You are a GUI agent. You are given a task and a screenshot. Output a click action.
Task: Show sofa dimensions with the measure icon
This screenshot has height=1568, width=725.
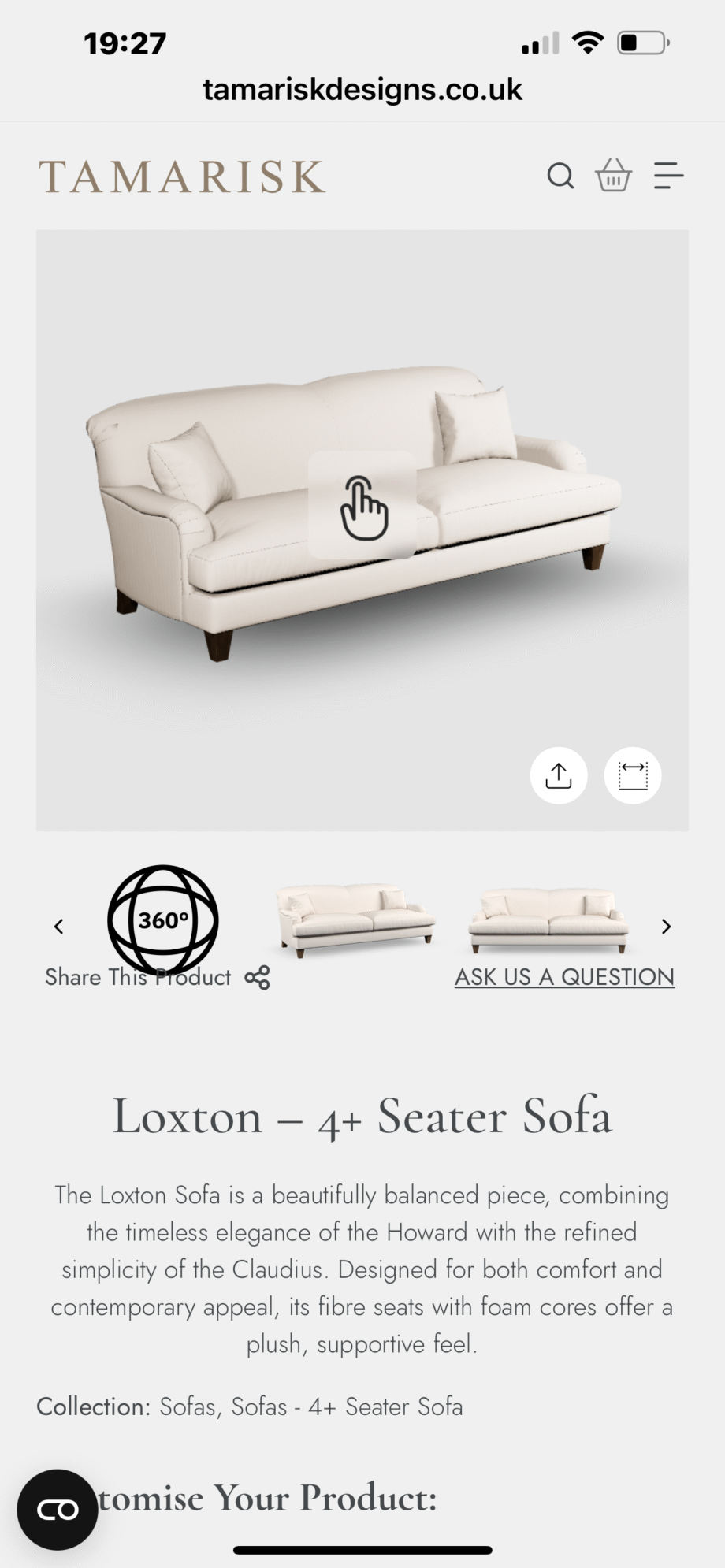pos(633,775)
